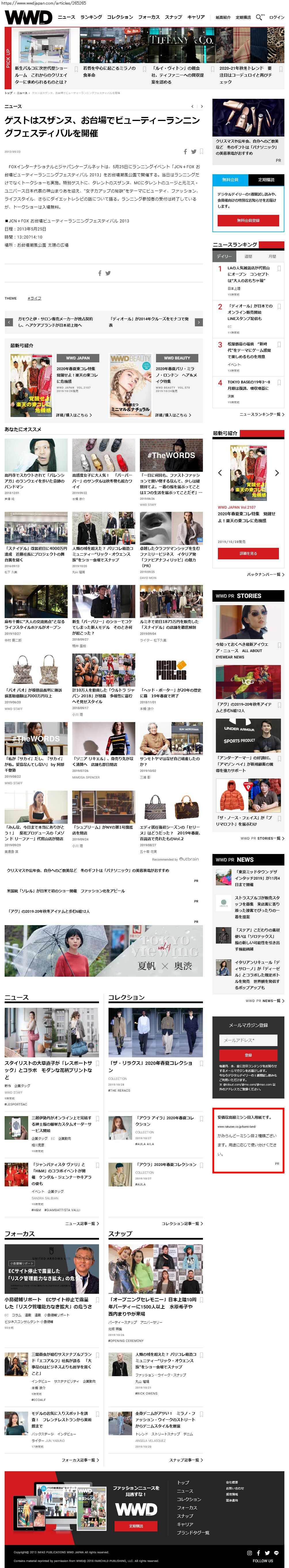
Task: Tap the red 詳細を見る button
Action: click(x=248, y=553)
